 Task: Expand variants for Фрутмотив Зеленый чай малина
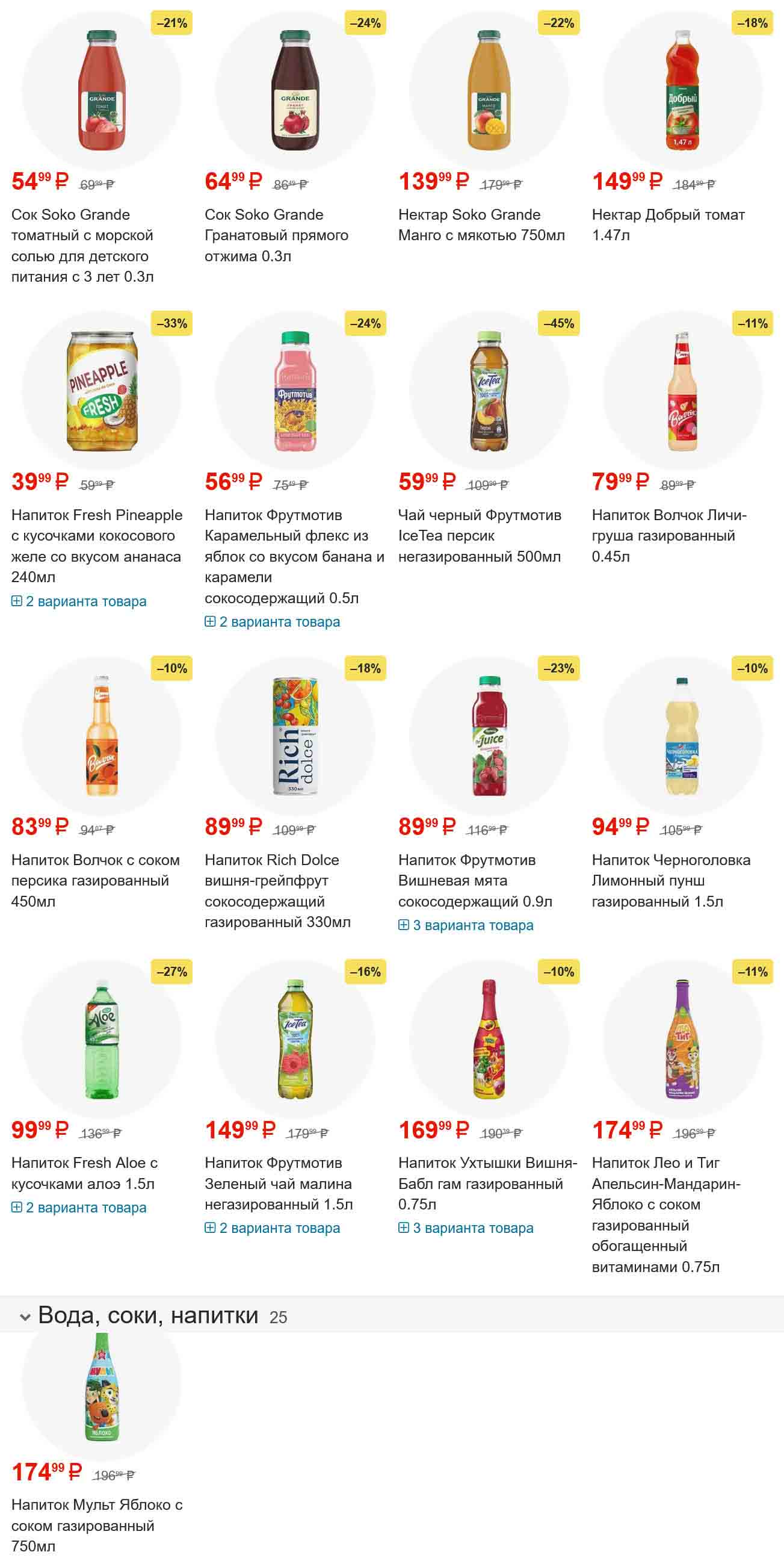(x=279, y=1227)
